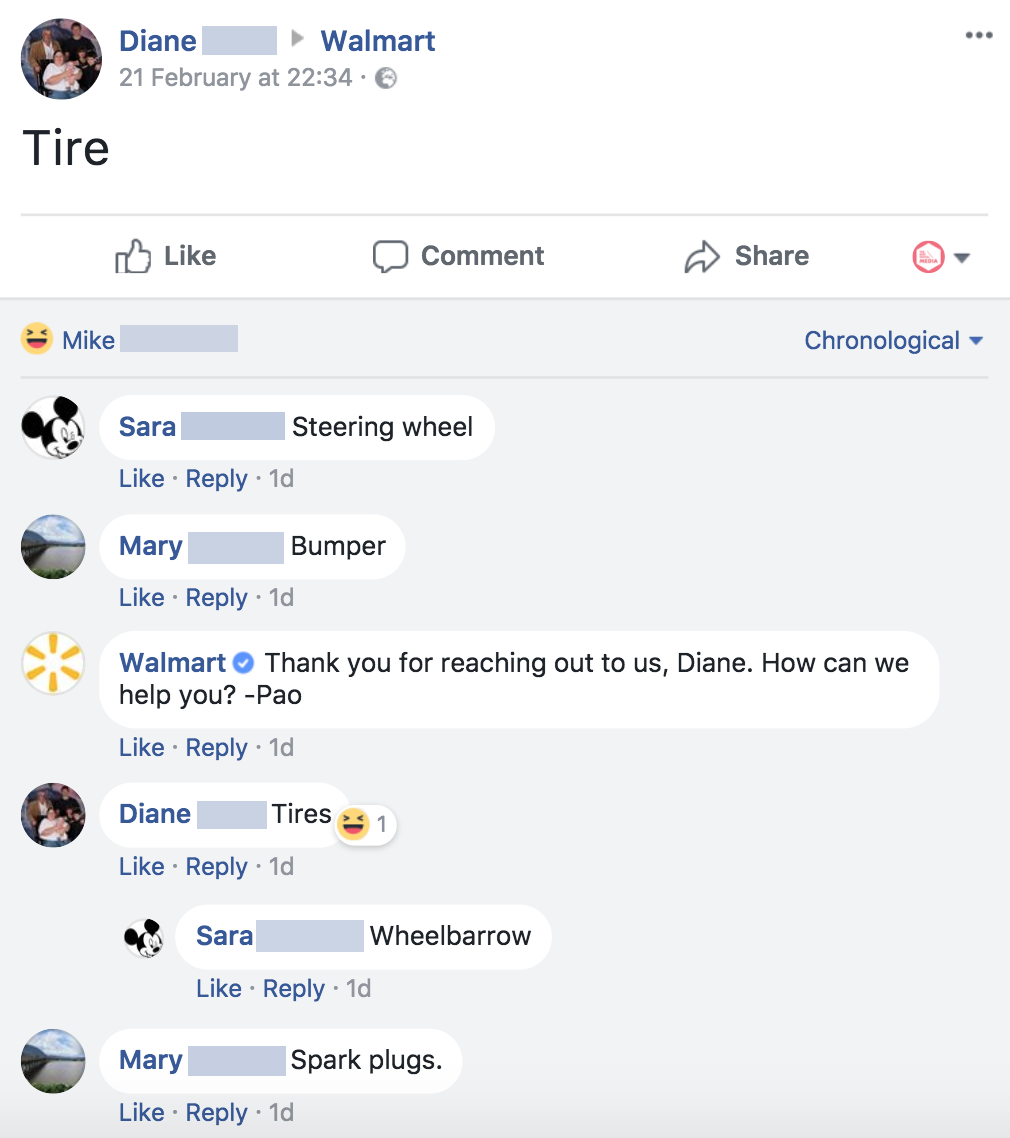The width and height of the screenshot is (1010, 1138).
Task: Open the Walmart page link in header
Action: (x=377, y=41)
